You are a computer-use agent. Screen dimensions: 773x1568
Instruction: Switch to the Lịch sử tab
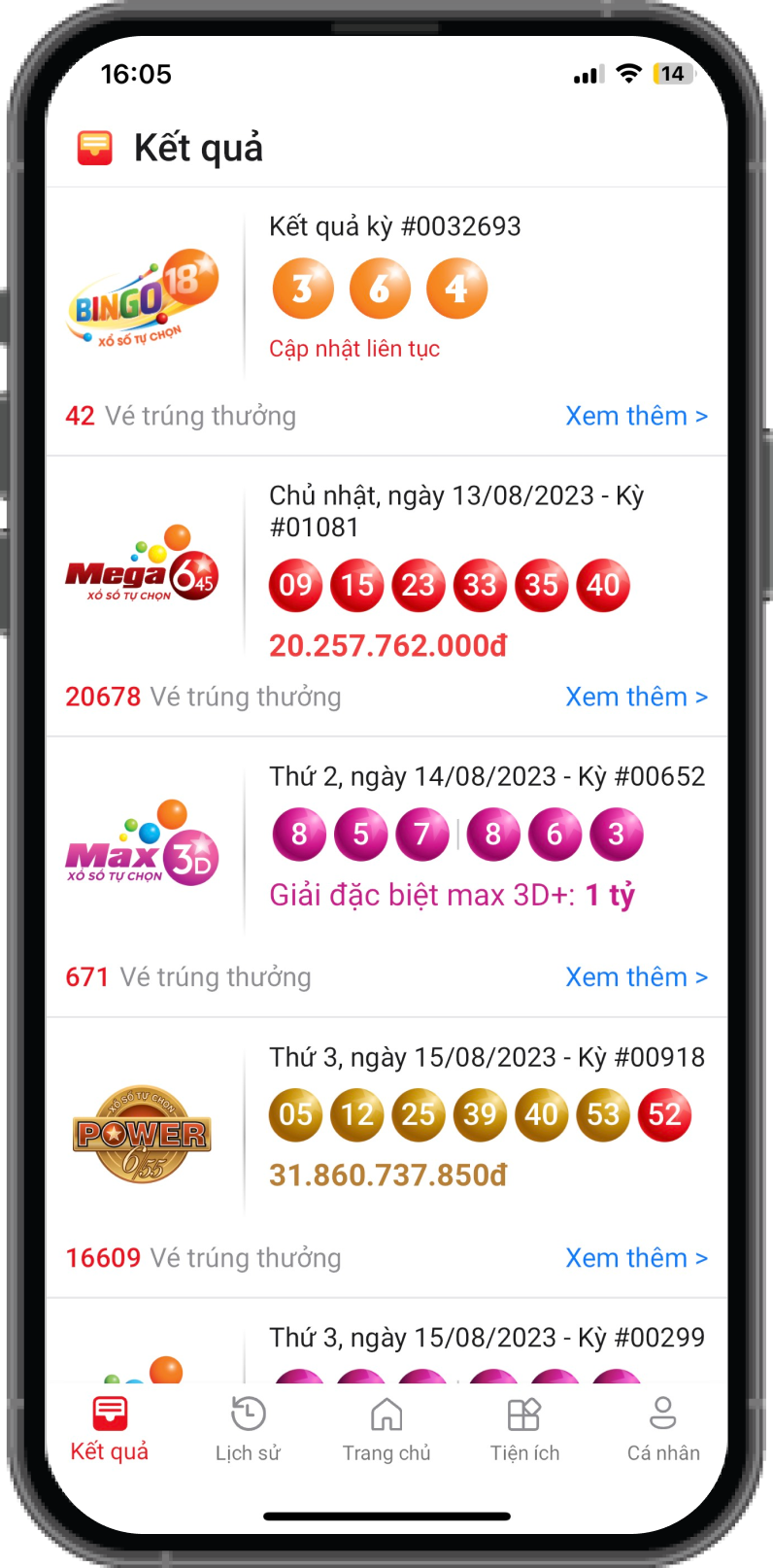click(x=248, y=1428)
